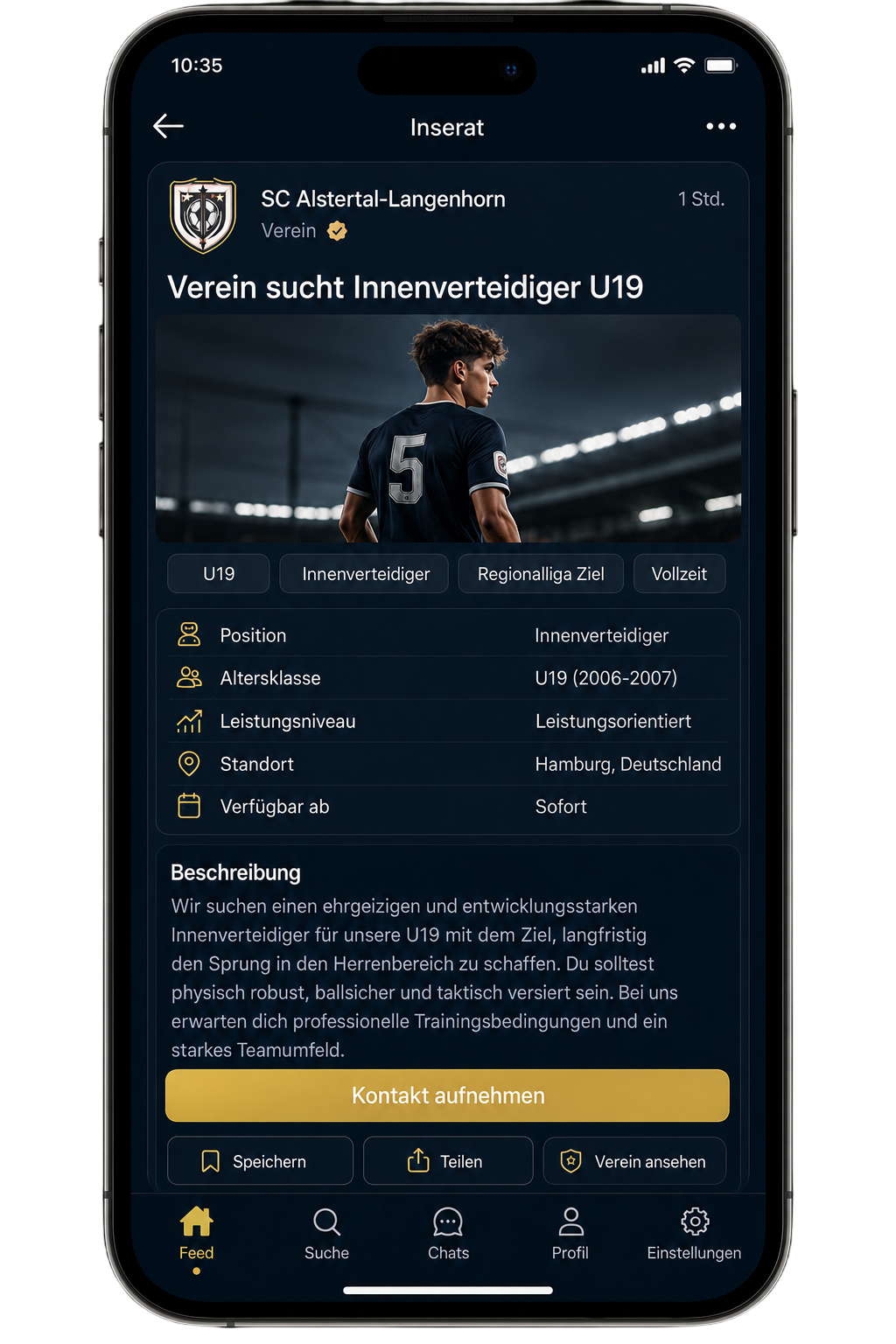Open the Chats tab

pyautogui.click(x=448, y=1234)
